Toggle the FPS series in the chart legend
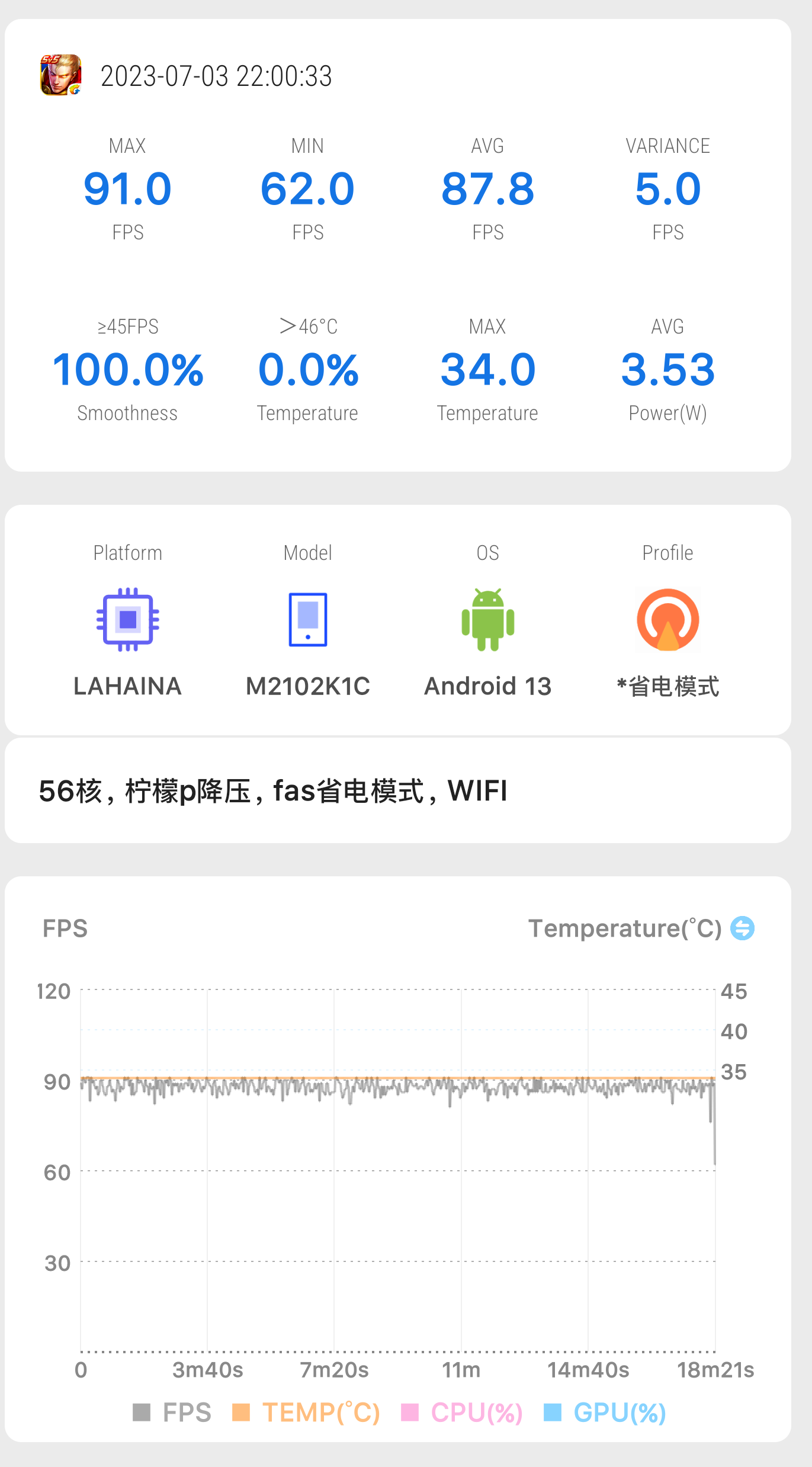 click(x=172, y=1412)
